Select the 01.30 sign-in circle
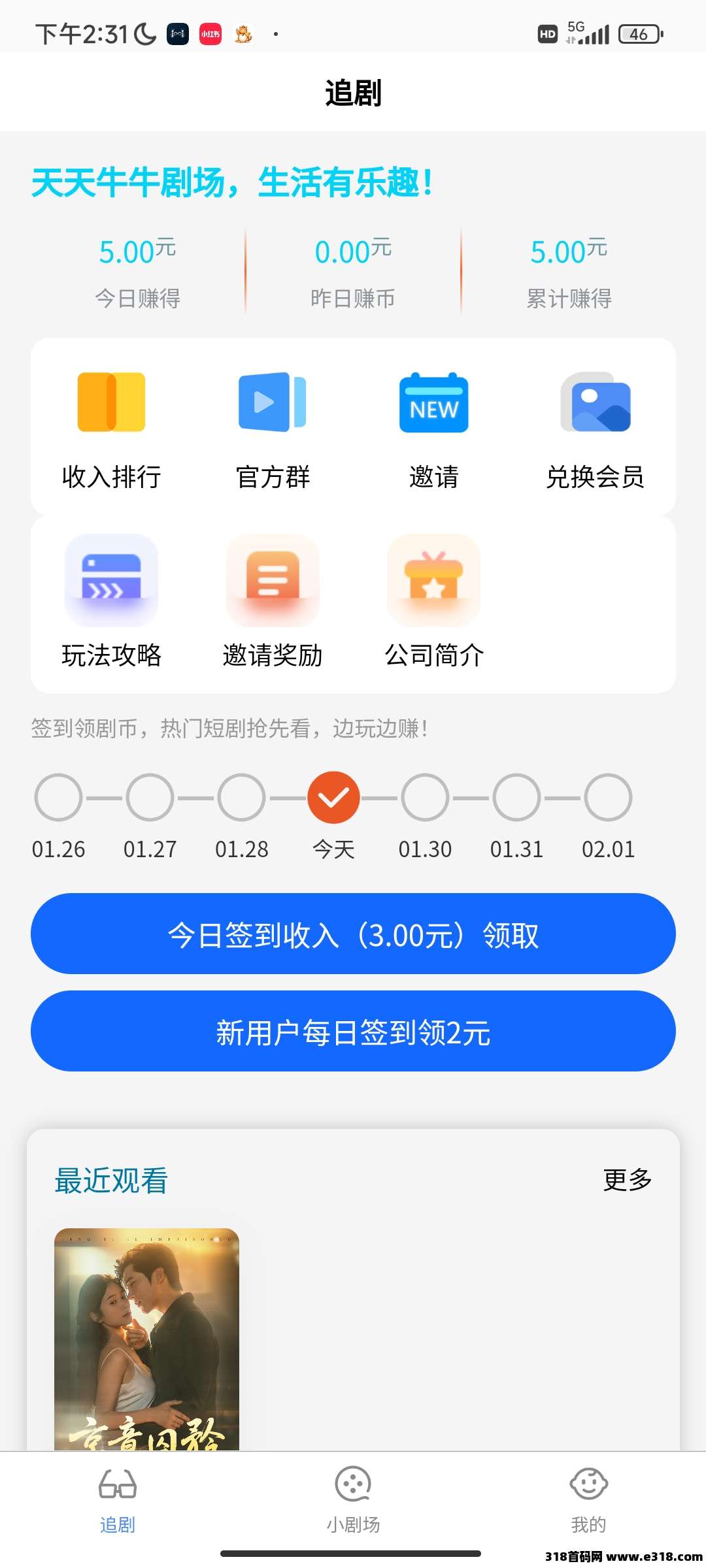Viewport: 706px width, 1568px height. coord(425,797)
